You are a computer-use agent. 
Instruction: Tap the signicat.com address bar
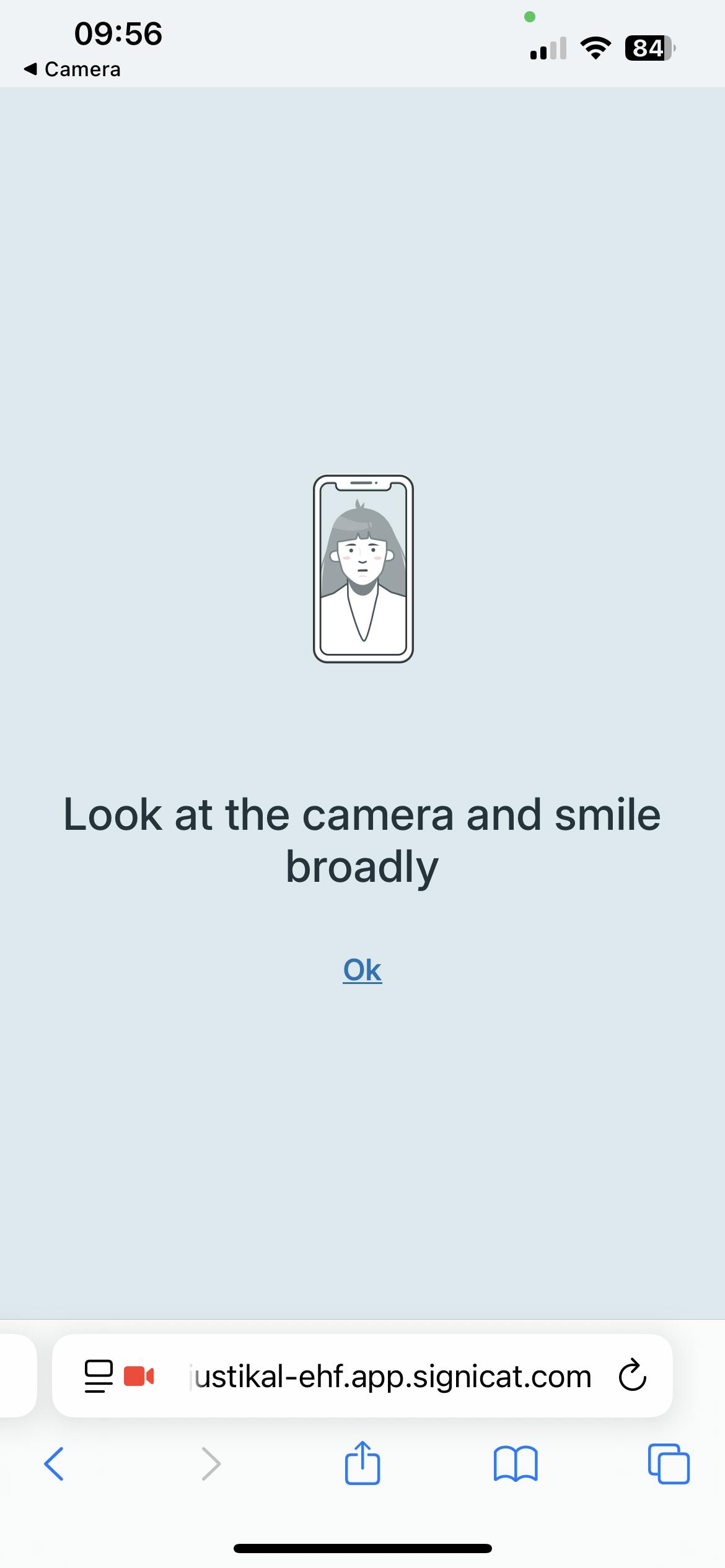390,1376
